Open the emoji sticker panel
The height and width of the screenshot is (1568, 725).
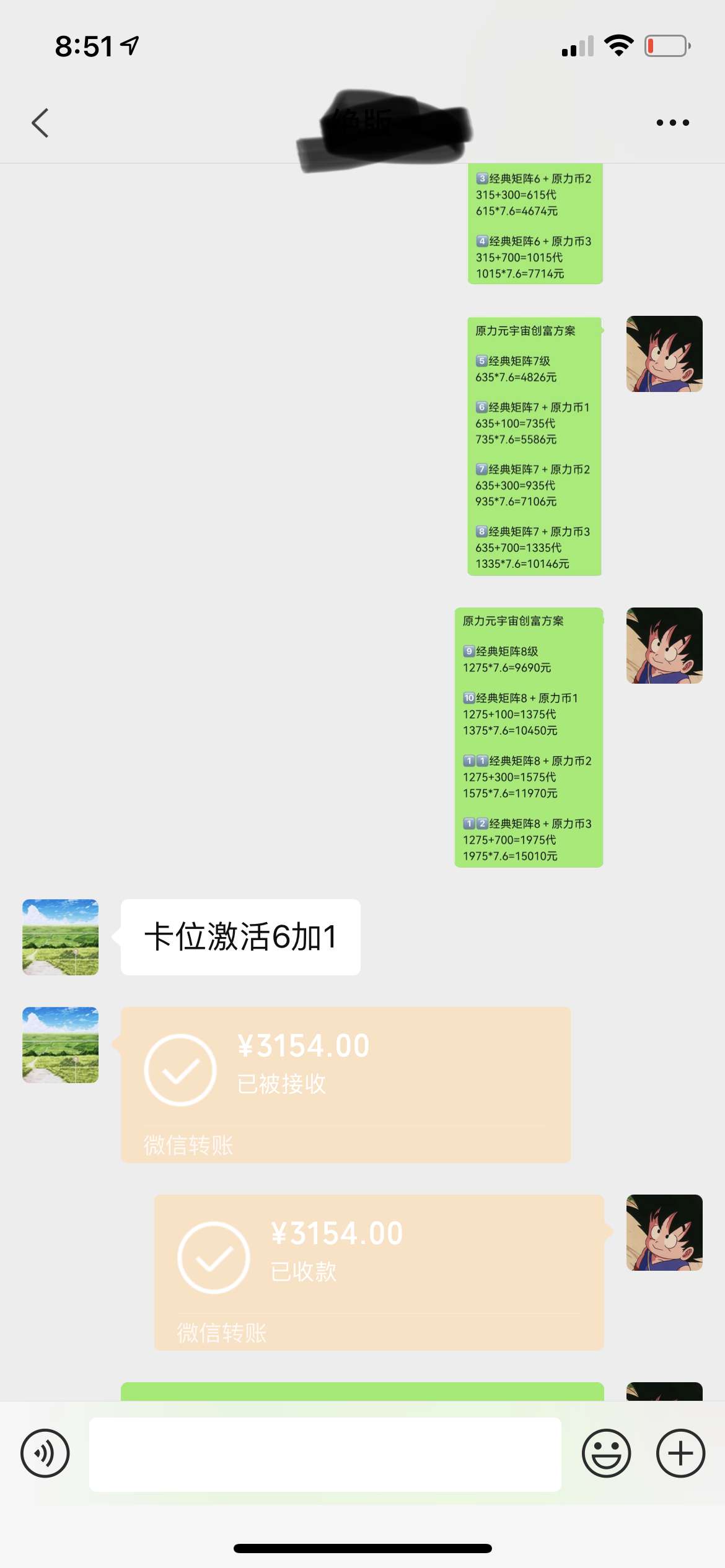606,1453
